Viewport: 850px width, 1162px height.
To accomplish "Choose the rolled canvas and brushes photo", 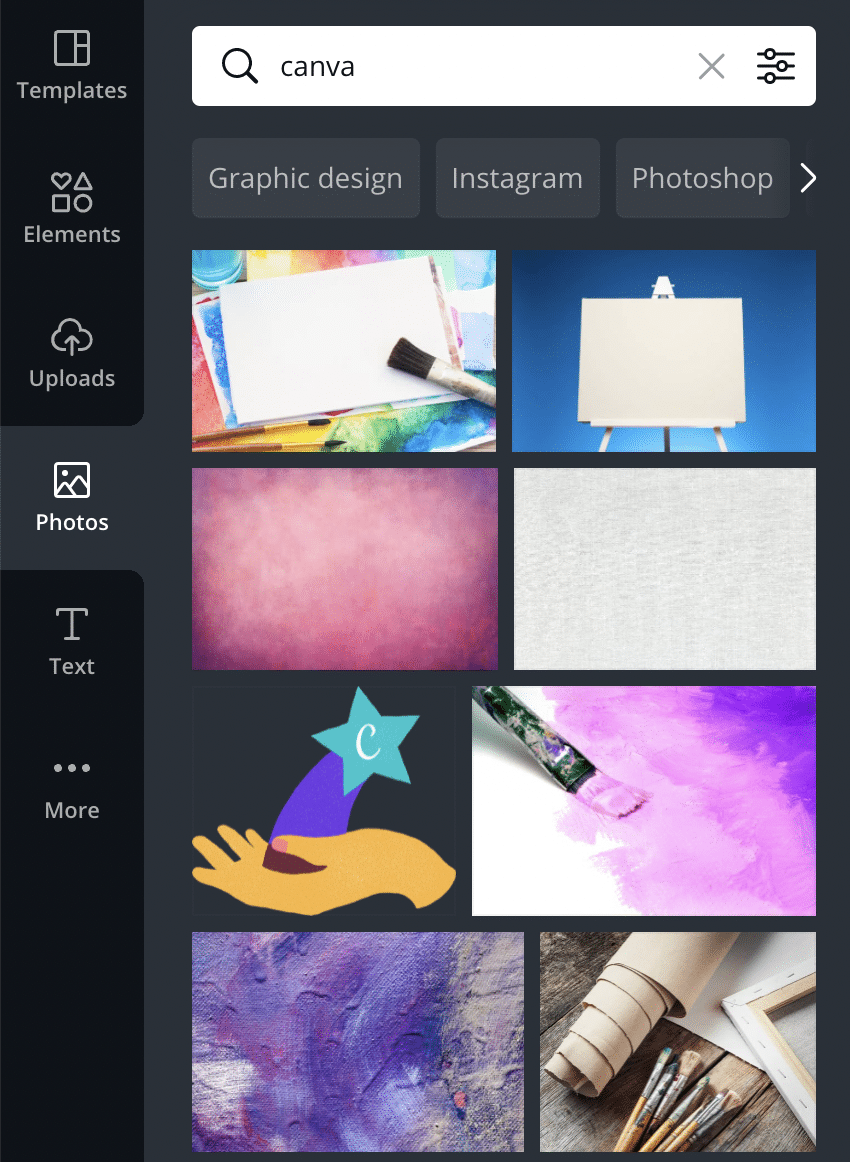I will coord(677,1041).
